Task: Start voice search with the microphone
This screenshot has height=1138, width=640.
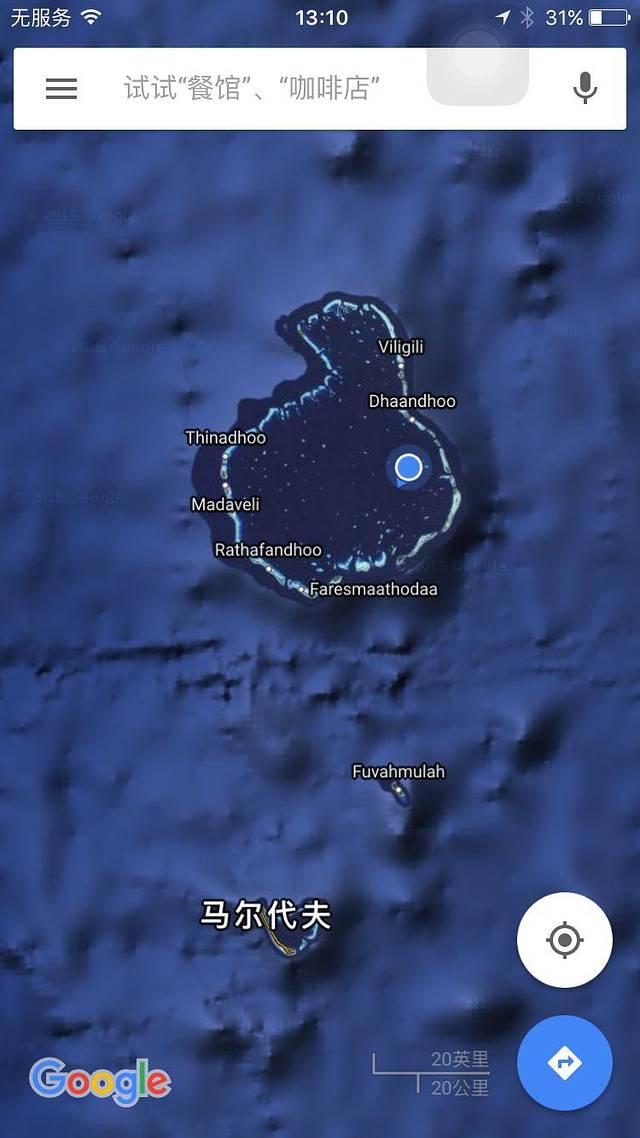Action: click(585, 88)
